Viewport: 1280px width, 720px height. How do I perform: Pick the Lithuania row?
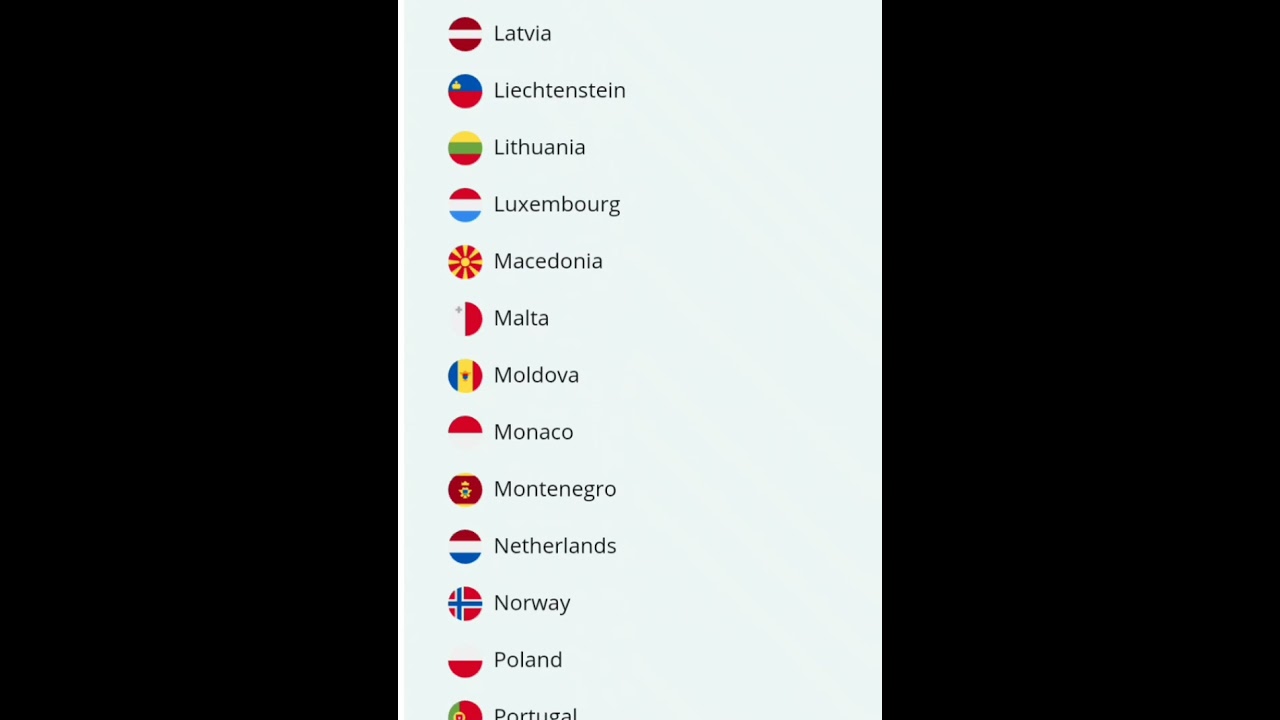pyautogui.click(x=538, y=147)
